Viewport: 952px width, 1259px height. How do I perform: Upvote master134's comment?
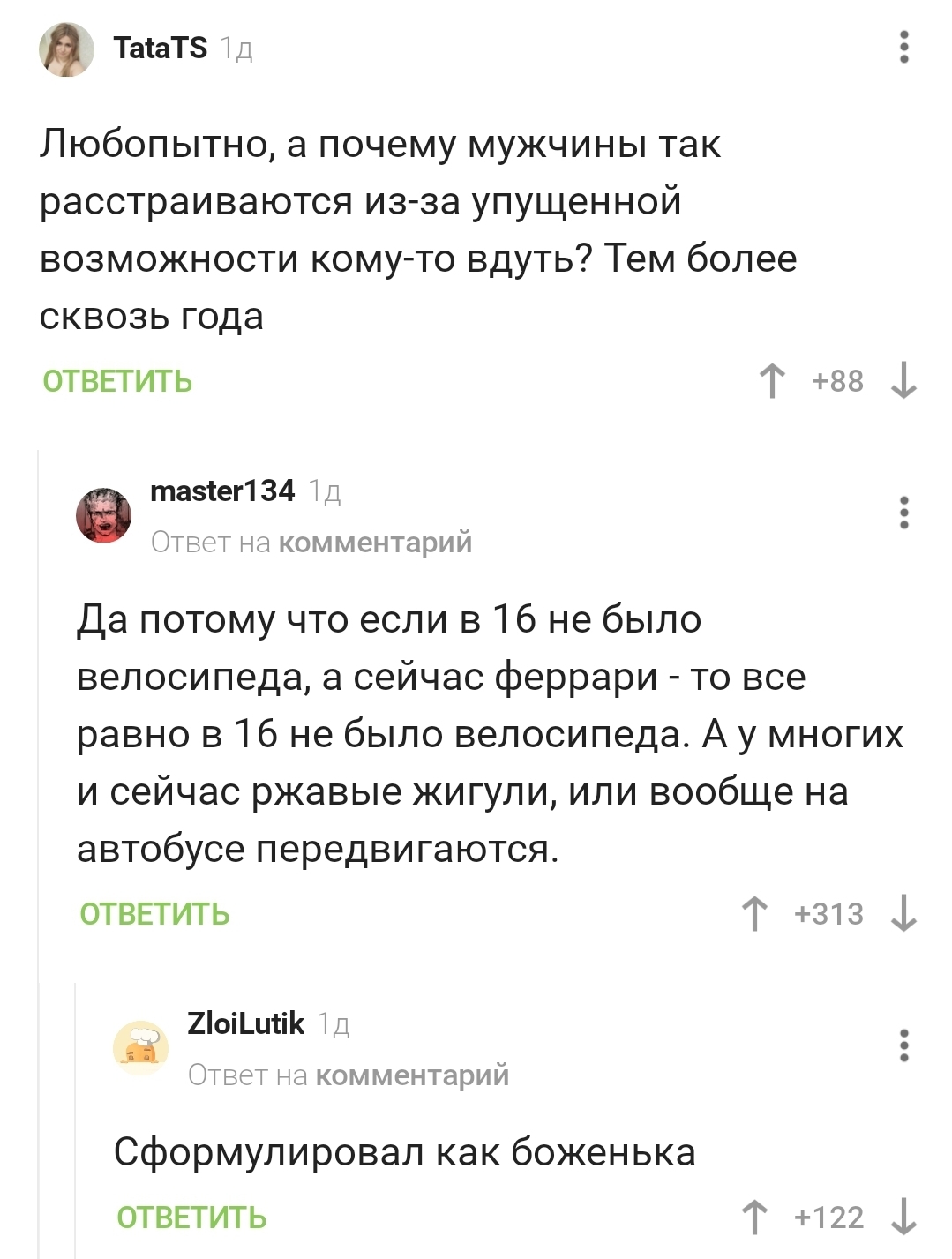tap(754, 914)
